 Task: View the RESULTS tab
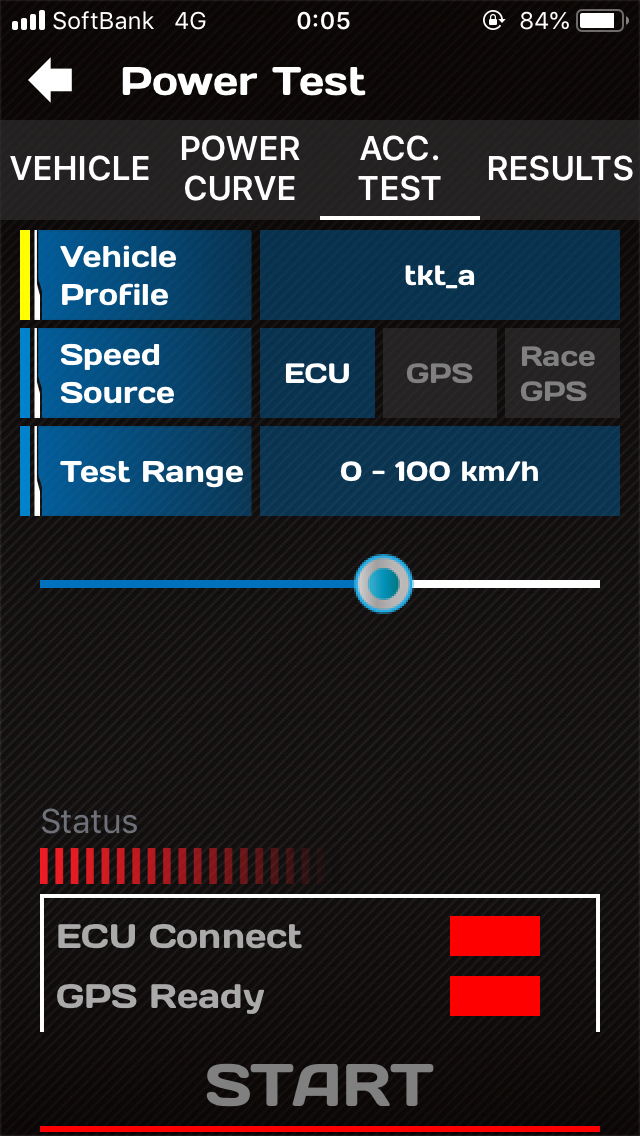click(560, 169)
